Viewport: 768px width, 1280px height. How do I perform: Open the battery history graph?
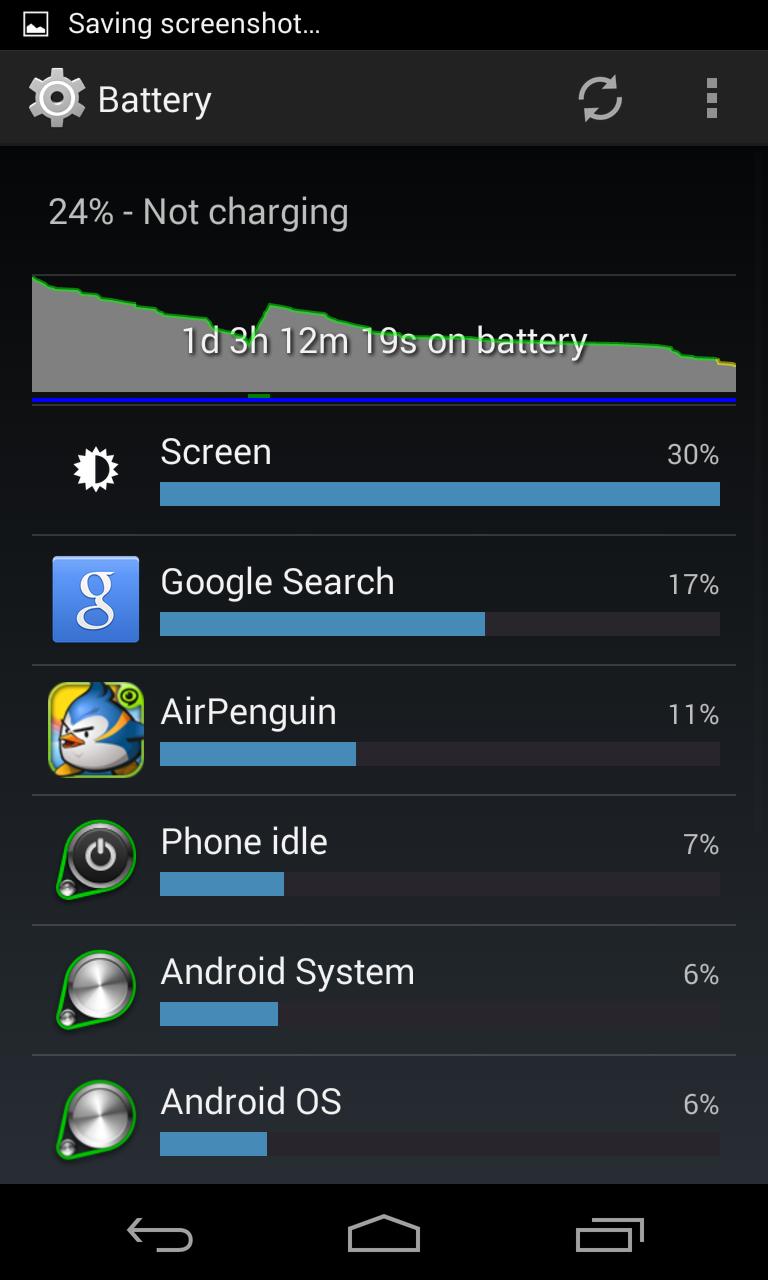[x=384, y=339]
